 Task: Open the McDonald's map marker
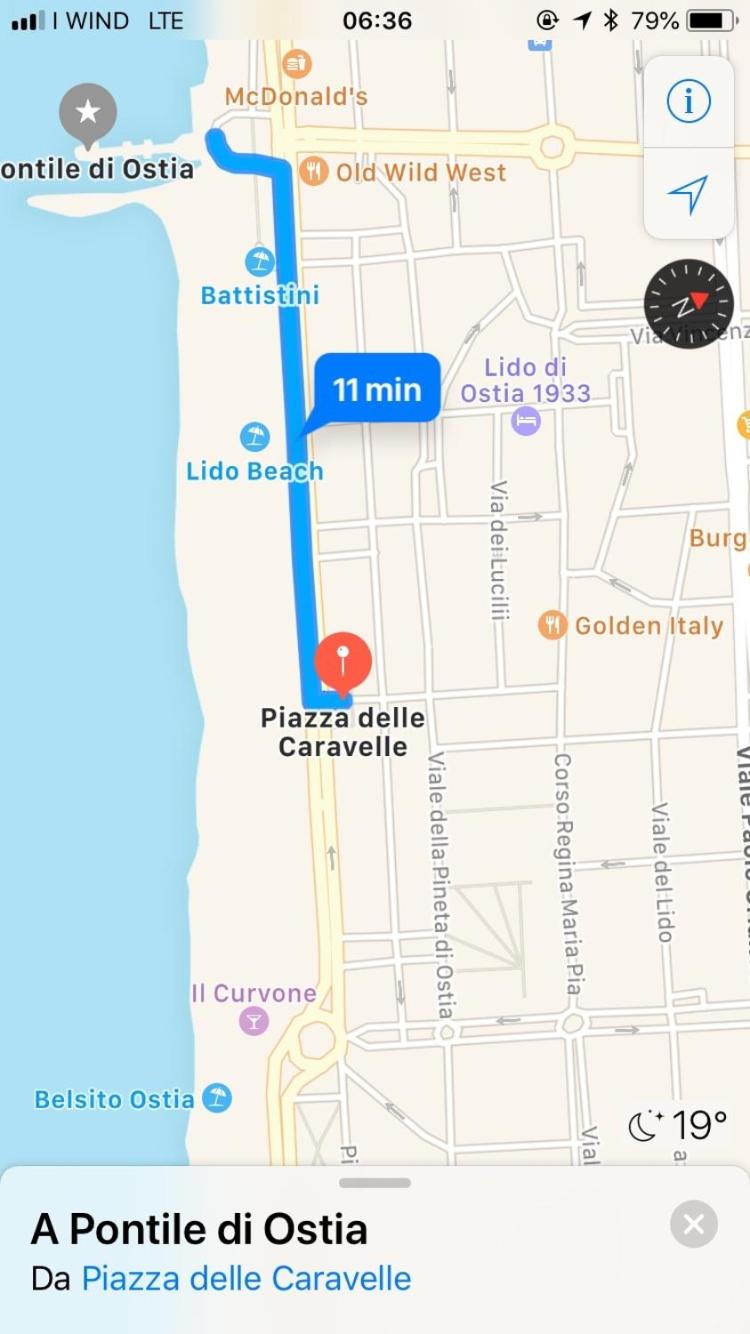click(x=296, y=66)
